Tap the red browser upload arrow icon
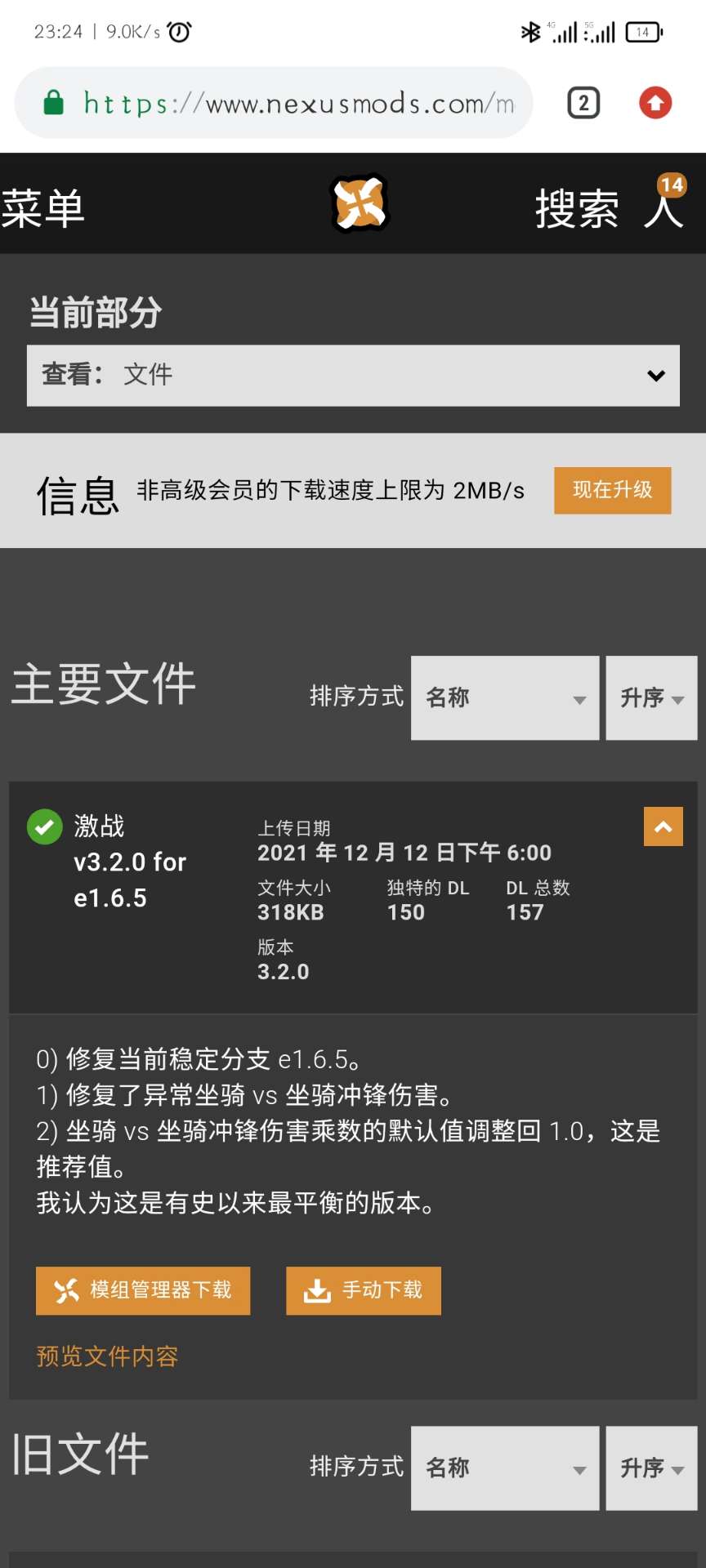 point(655,104)
